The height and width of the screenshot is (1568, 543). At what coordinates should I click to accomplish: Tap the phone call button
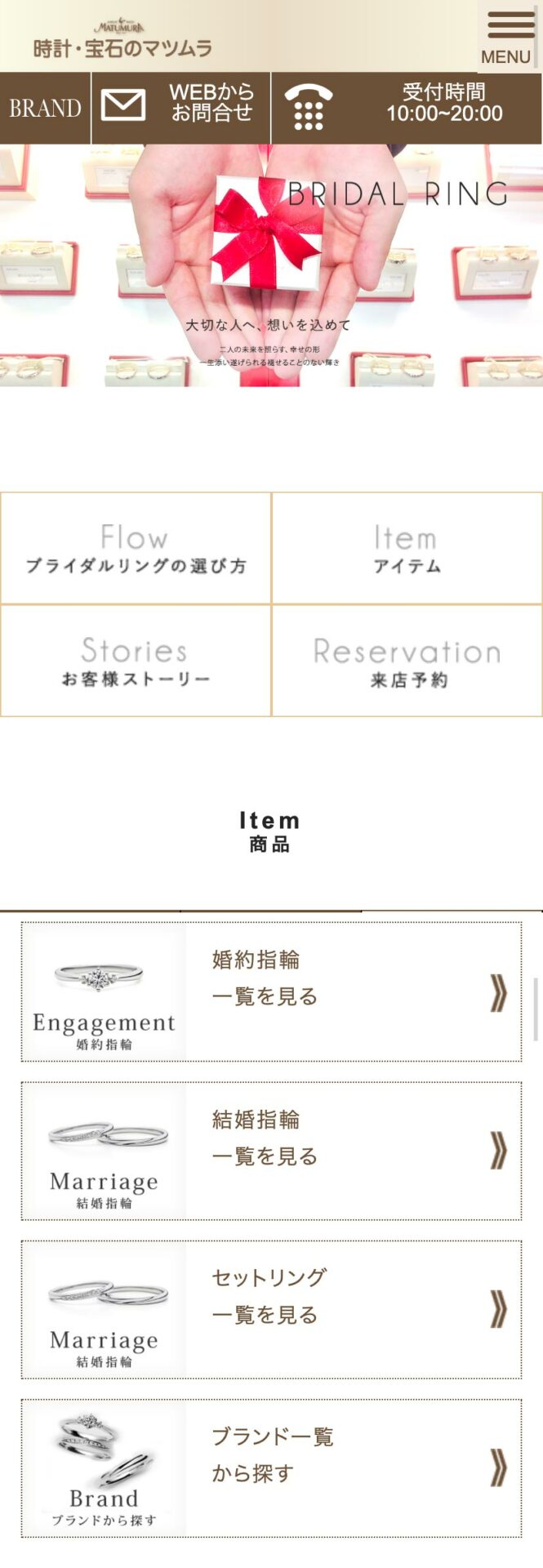click(x=405, y=107)
